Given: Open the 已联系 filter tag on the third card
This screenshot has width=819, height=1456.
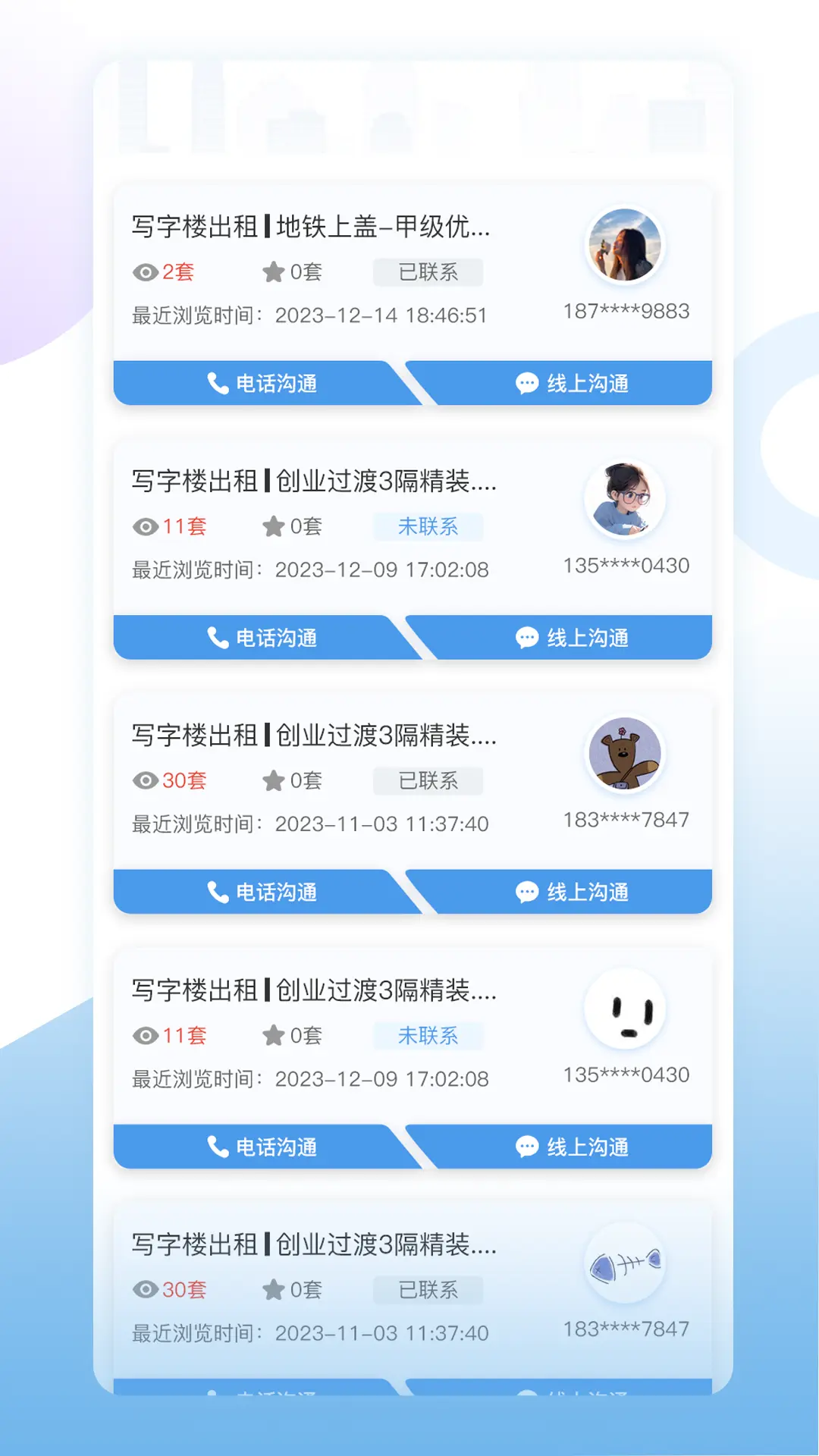Looking at the screenshot, I should [x=427, y=780].
